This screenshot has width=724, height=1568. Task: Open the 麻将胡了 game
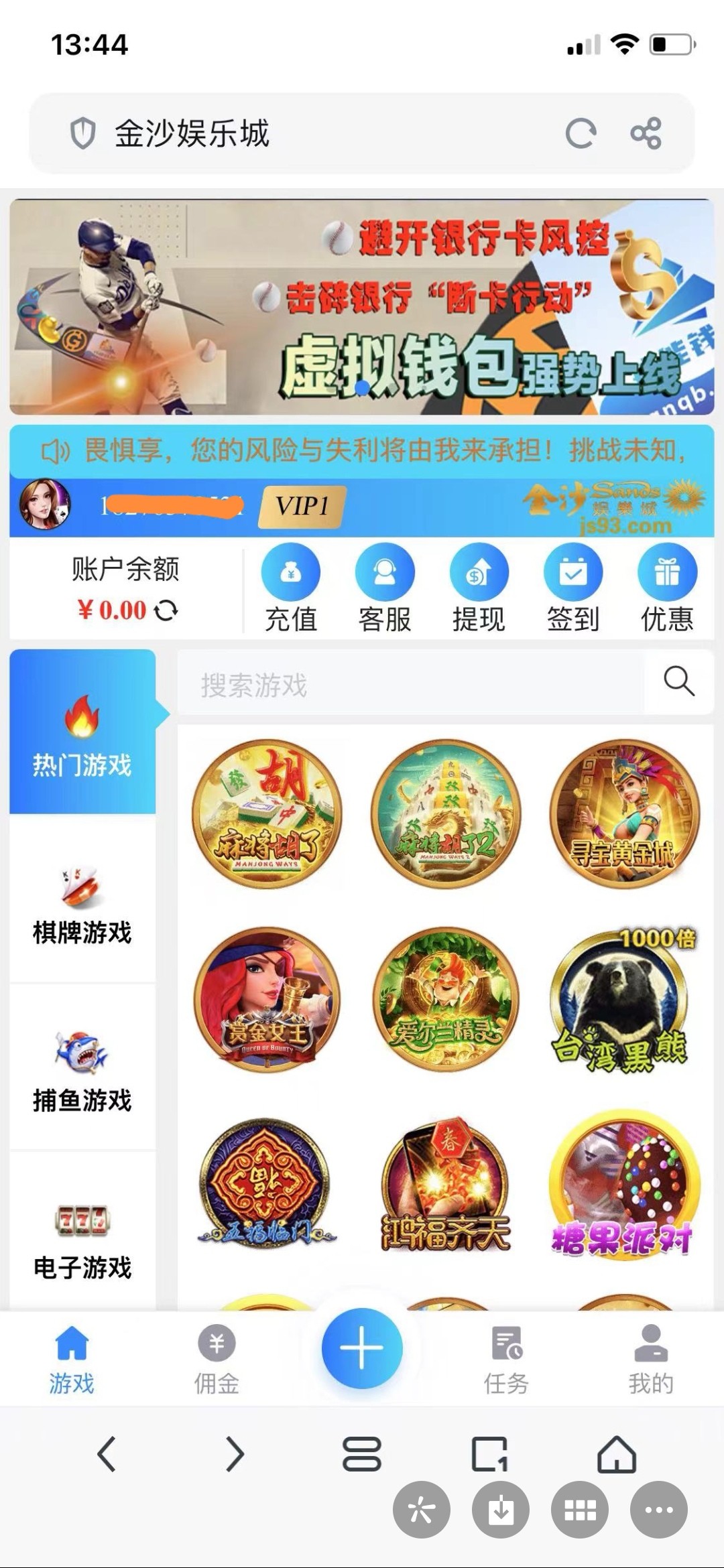tap(267, 814)
